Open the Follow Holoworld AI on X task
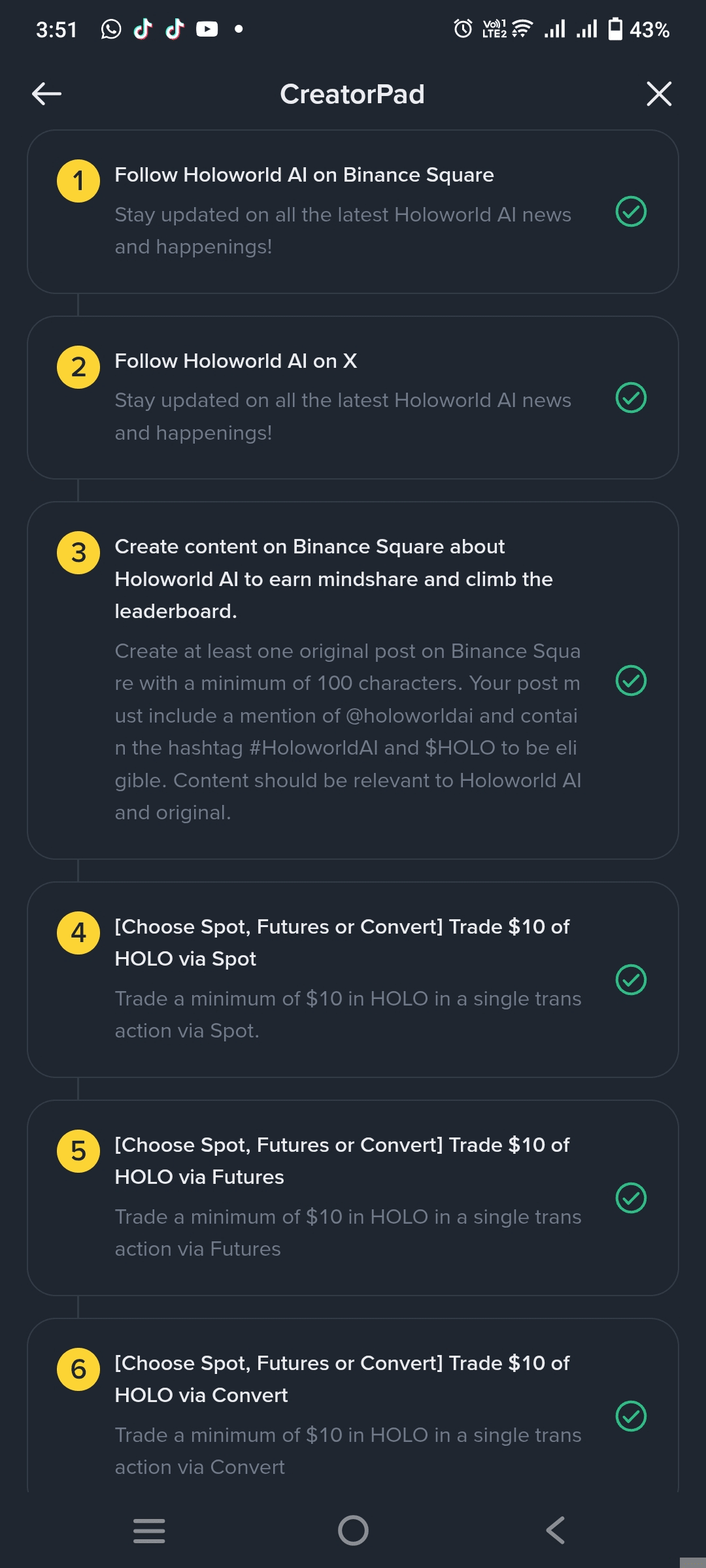The height and width of the screenshot is (1568, 706). coord(353,398)
